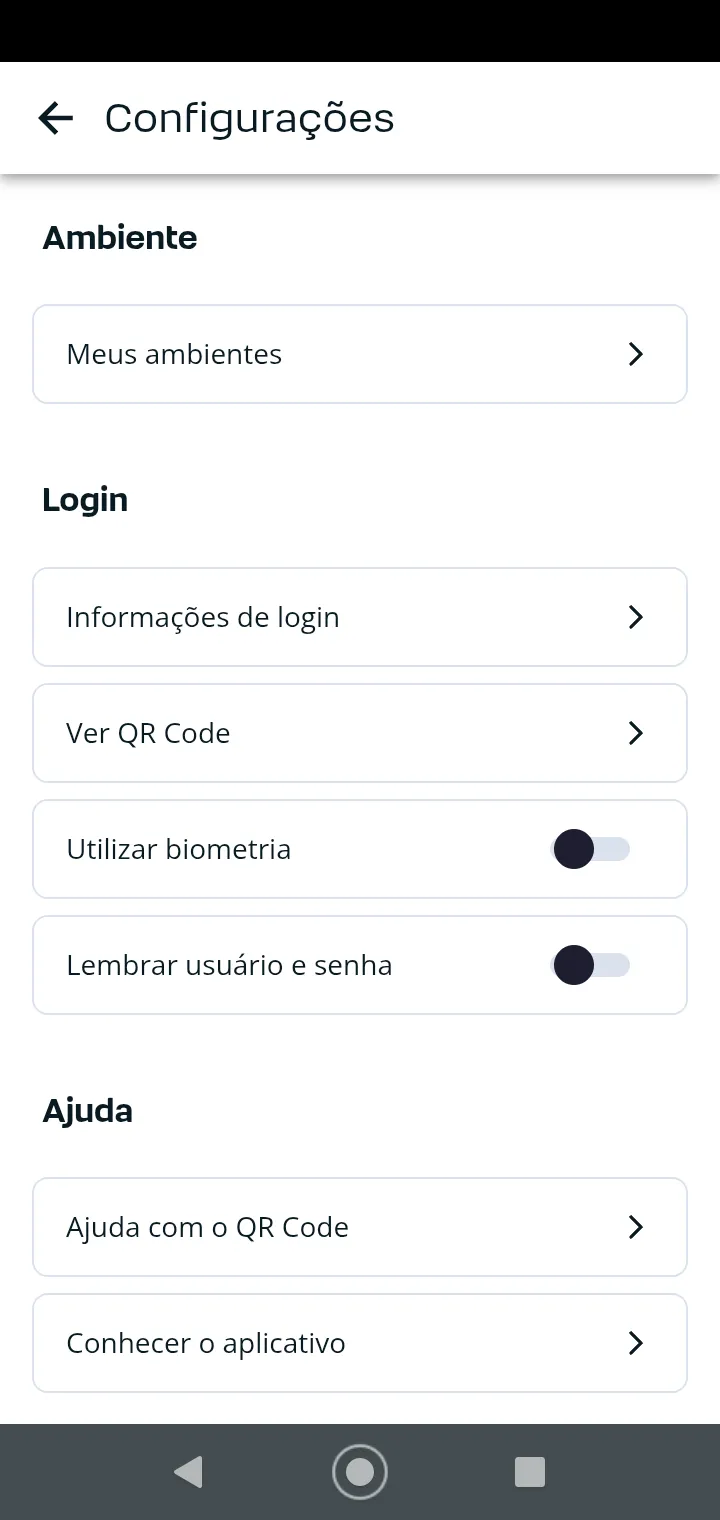Screen dimensions: 720x1520
Task: View the Ver QR Code row
Action: [x=360, y=733]
